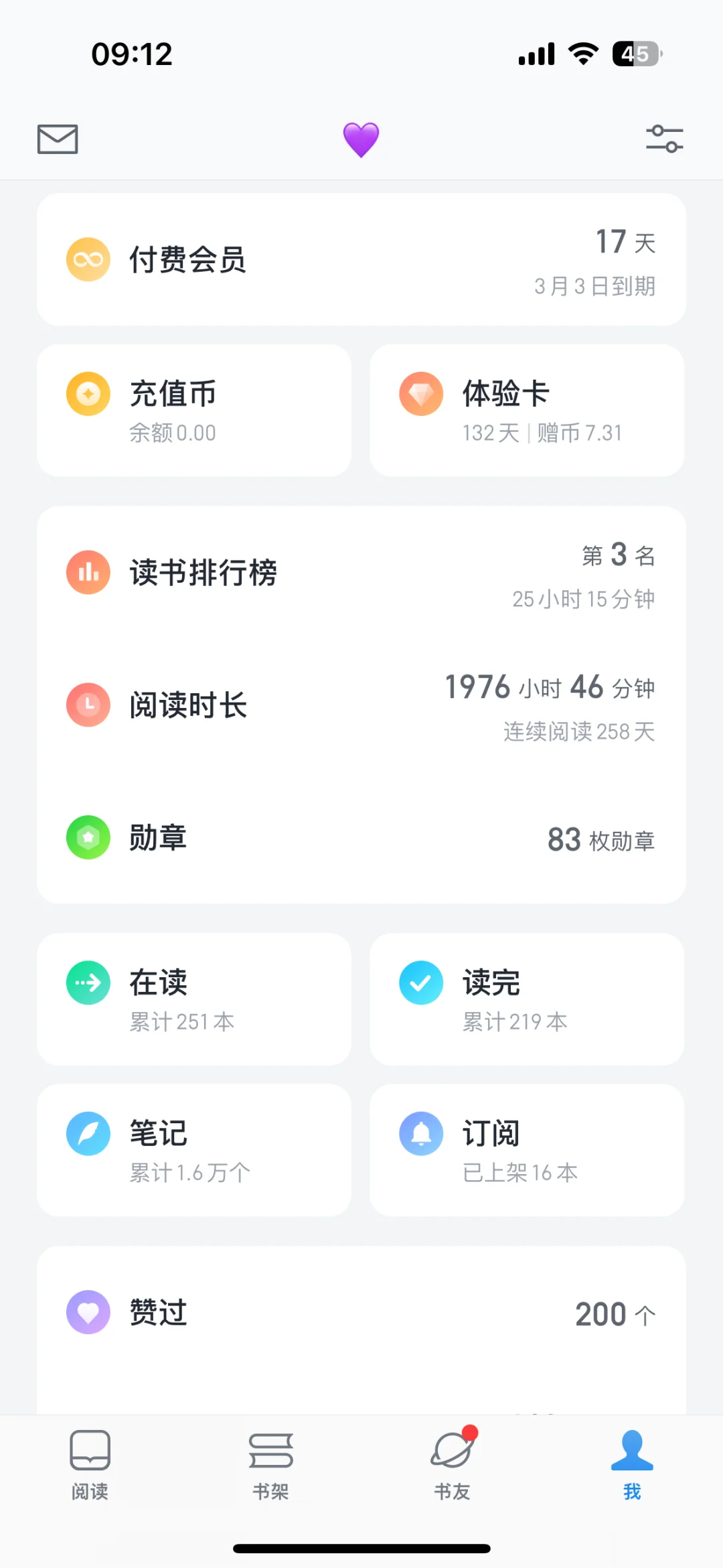Open the 赞过 row
The image size is (723, 1568).
click(x=361, y=1313)
